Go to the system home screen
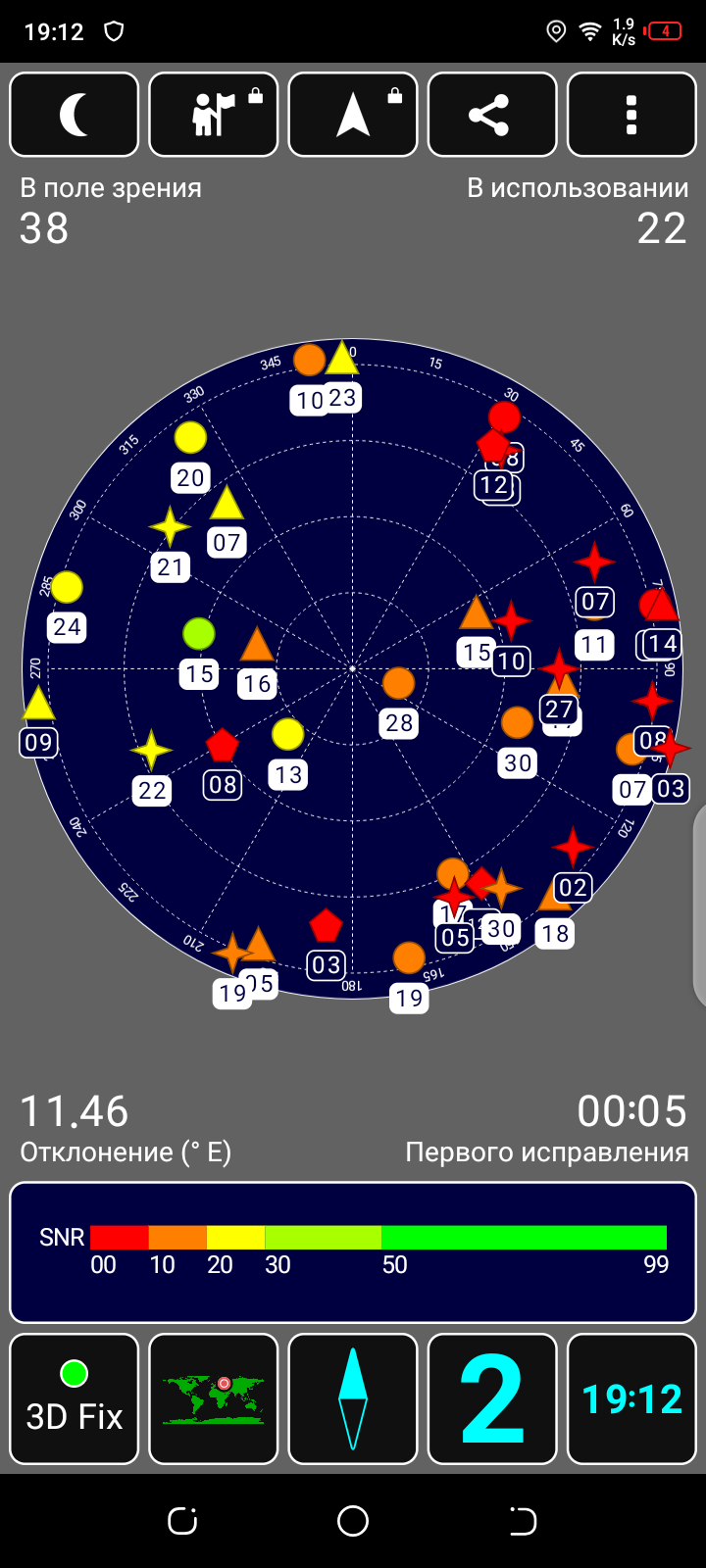Screen dimensions: 706x1568 coord(353,1521)
